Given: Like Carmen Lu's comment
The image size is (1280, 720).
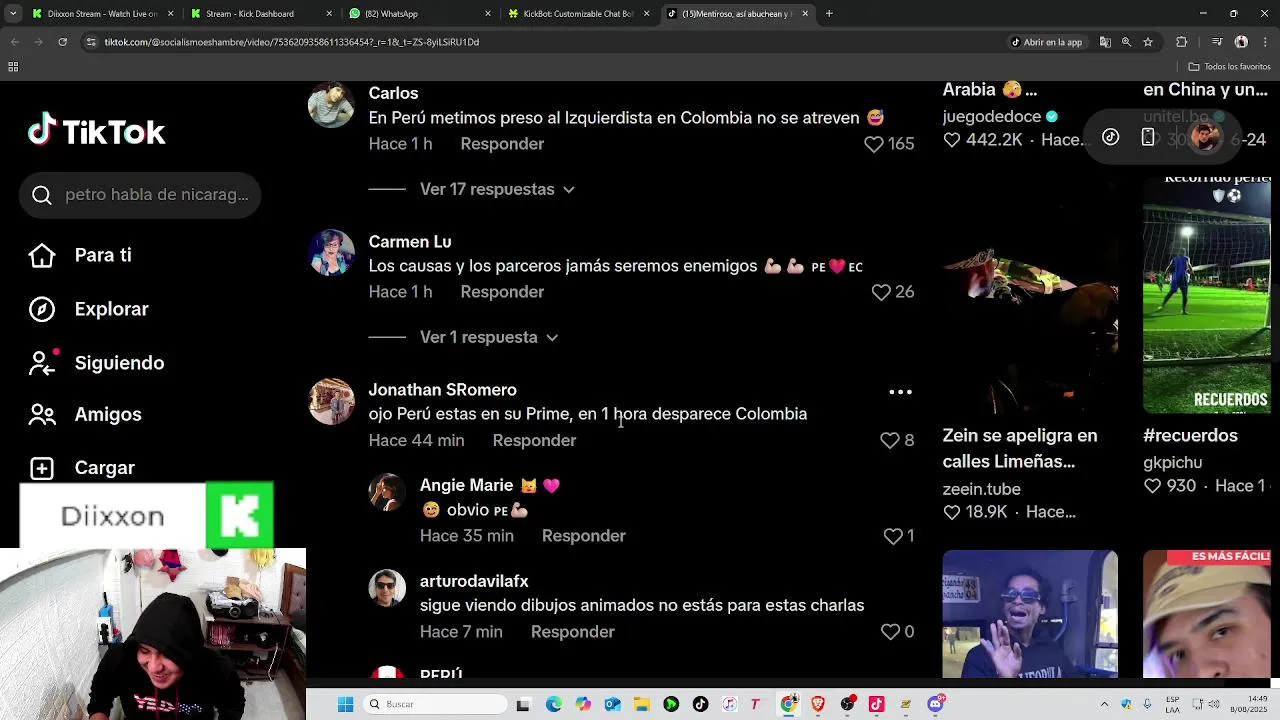Looking at the screenshot, I should 881,292.
